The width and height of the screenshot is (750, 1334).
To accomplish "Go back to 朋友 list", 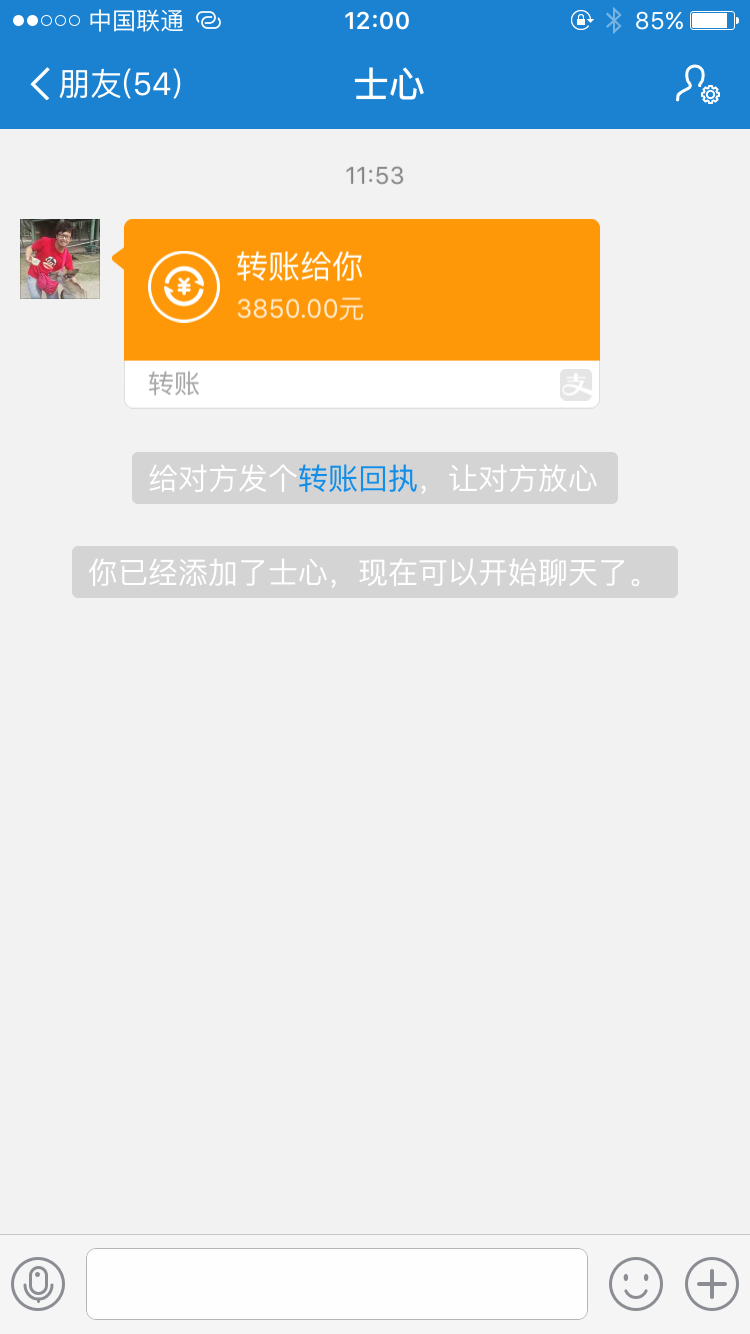I will [105, 84].
